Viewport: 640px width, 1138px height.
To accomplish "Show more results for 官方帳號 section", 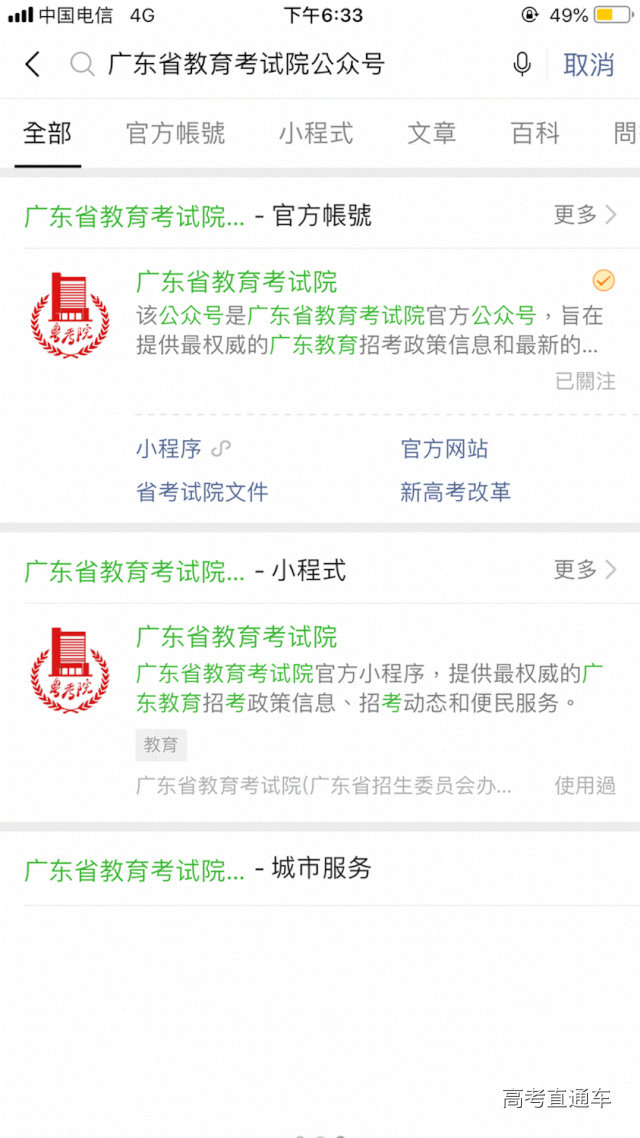I will pos(585,214).
